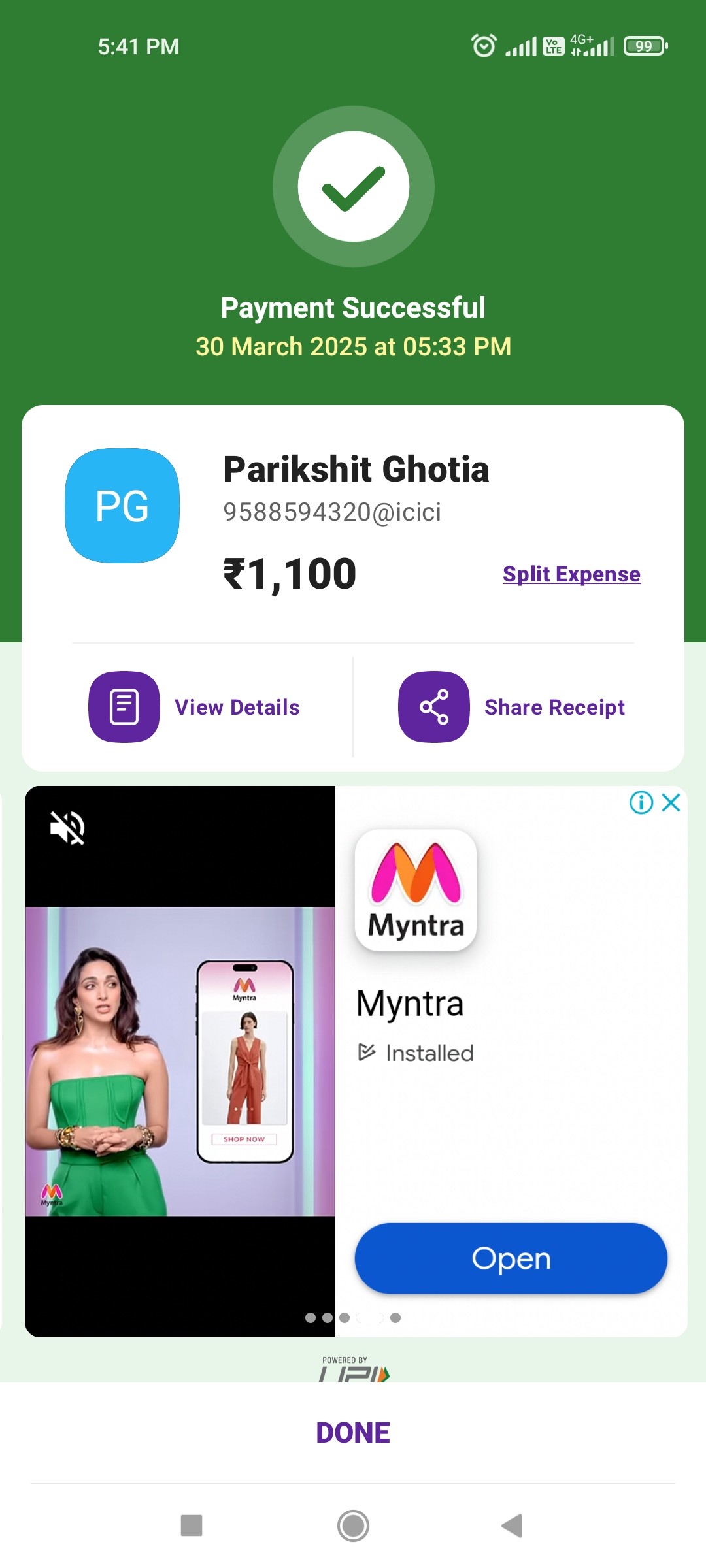
Task: Tap Open to launch Myntra
Action: point(511,1258)
